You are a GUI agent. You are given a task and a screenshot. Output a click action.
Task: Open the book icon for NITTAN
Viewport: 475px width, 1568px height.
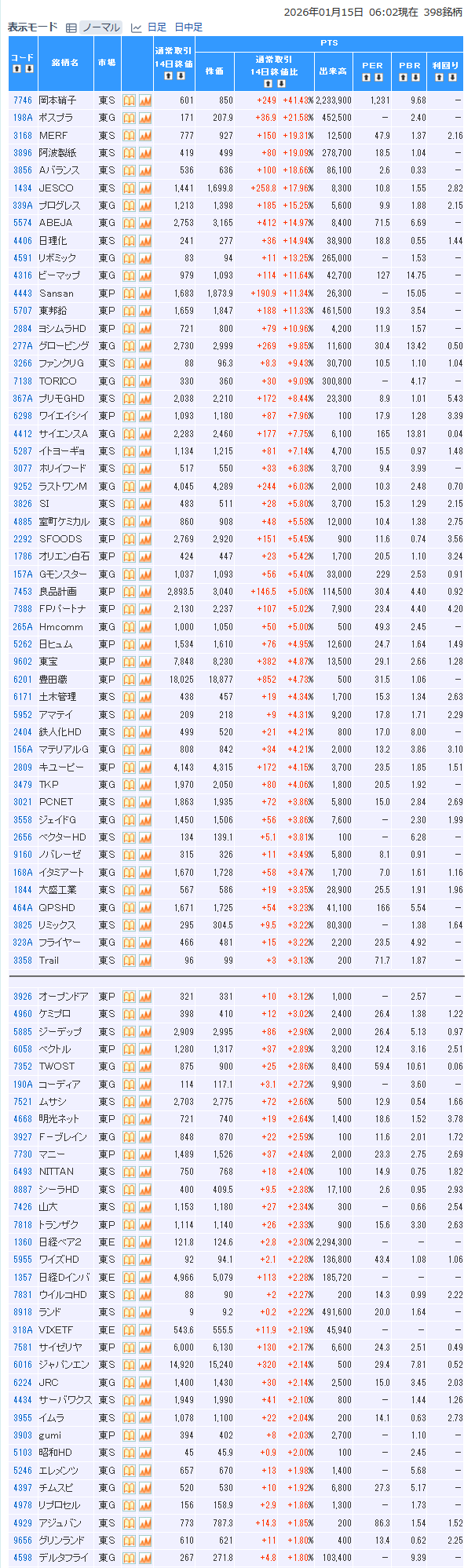130,1172
